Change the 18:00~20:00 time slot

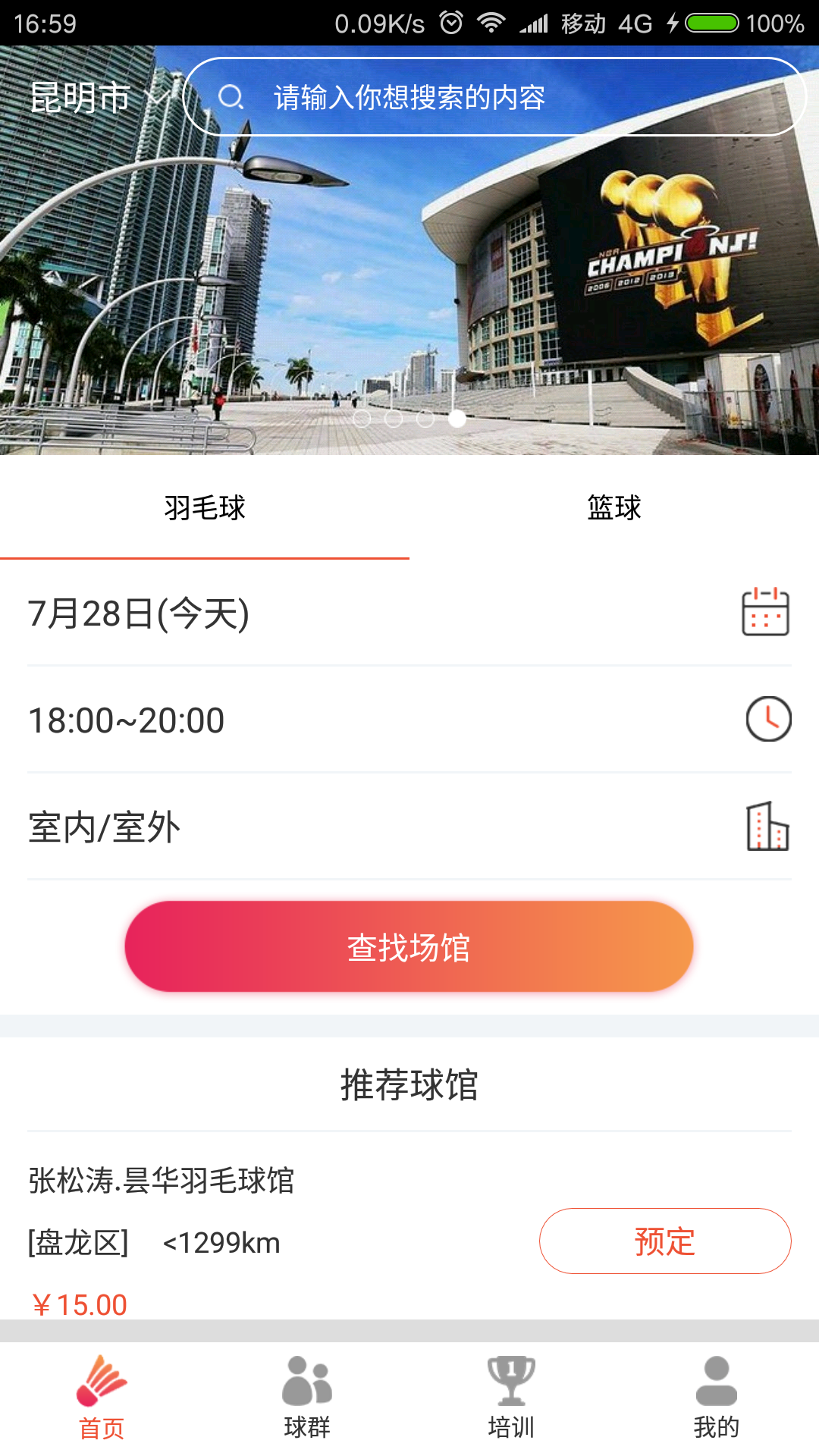click(409, 720)
